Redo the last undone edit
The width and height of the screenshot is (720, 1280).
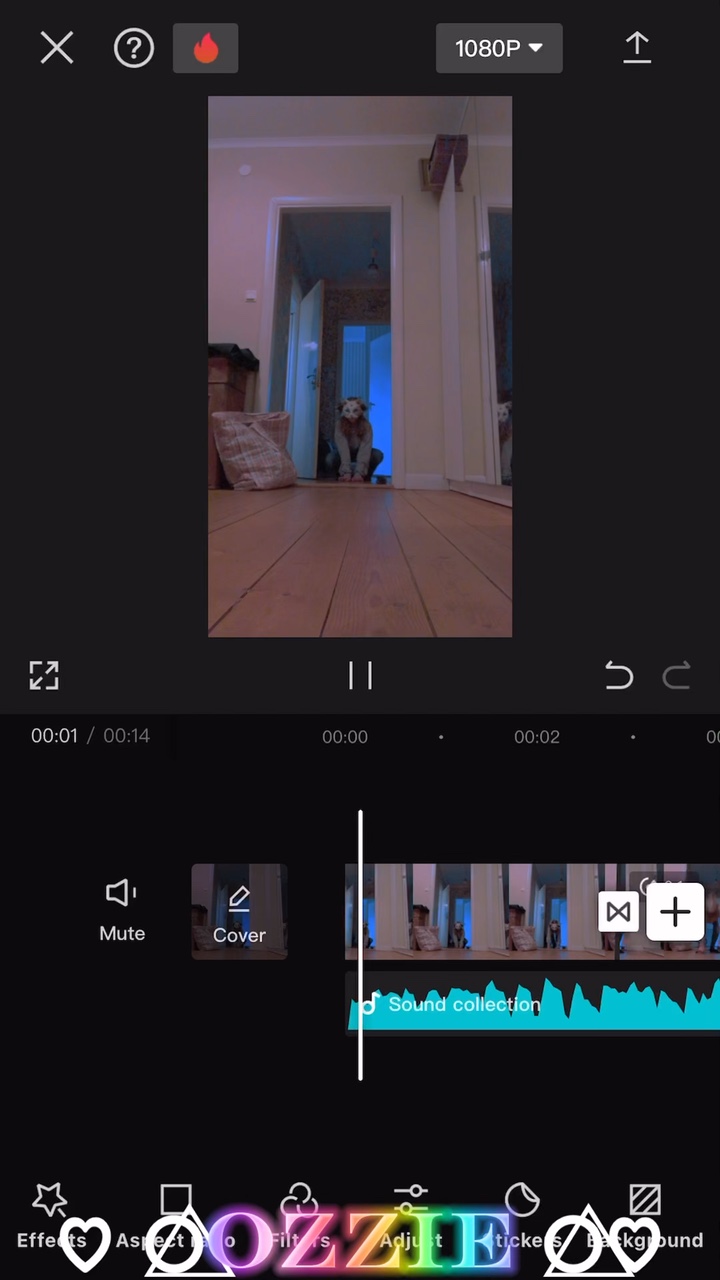(677, 677)
